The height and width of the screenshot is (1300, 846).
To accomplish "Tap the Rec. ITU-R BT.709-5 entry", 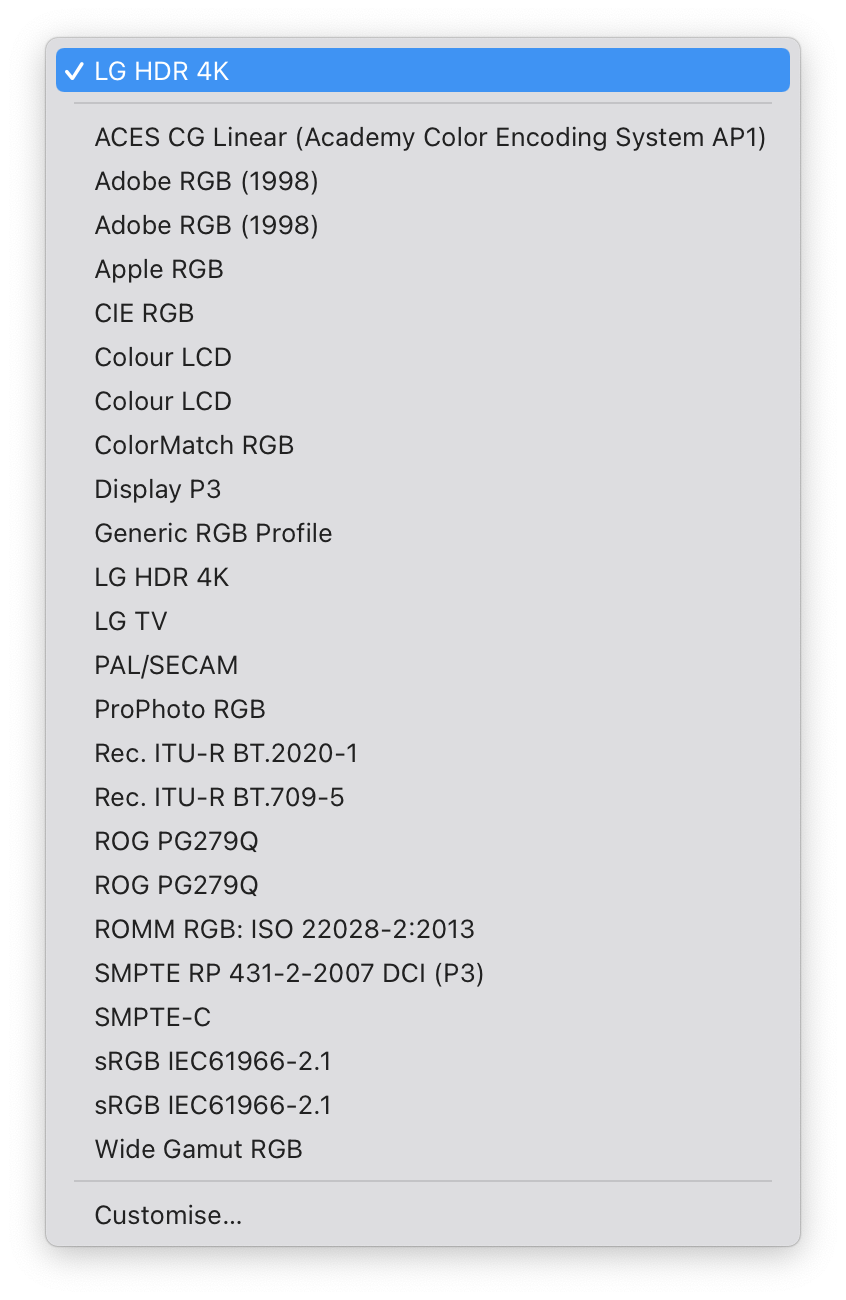I will [219, 797].
